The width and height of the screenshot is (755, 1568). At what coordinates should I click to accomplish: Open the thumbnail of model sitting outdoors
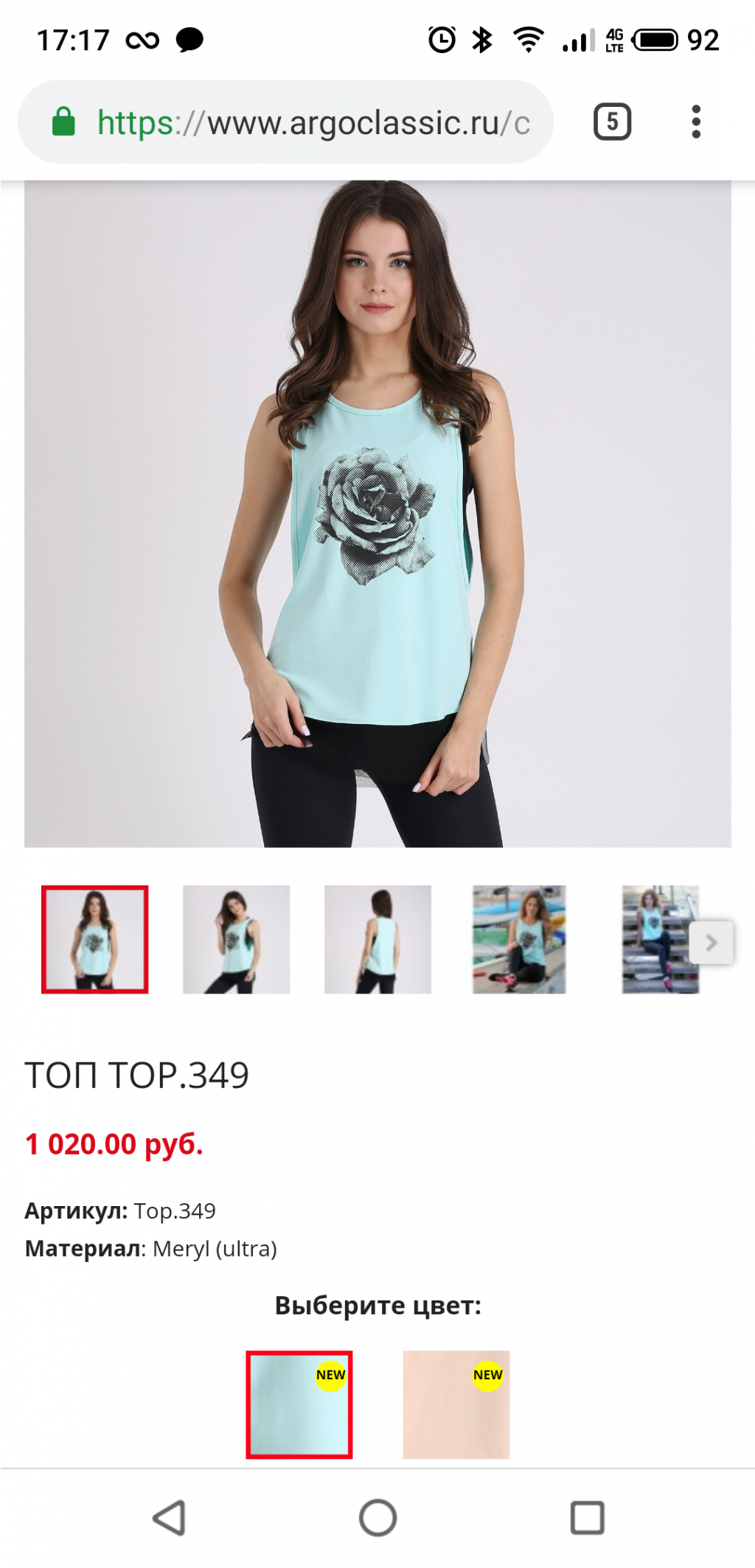519,939
